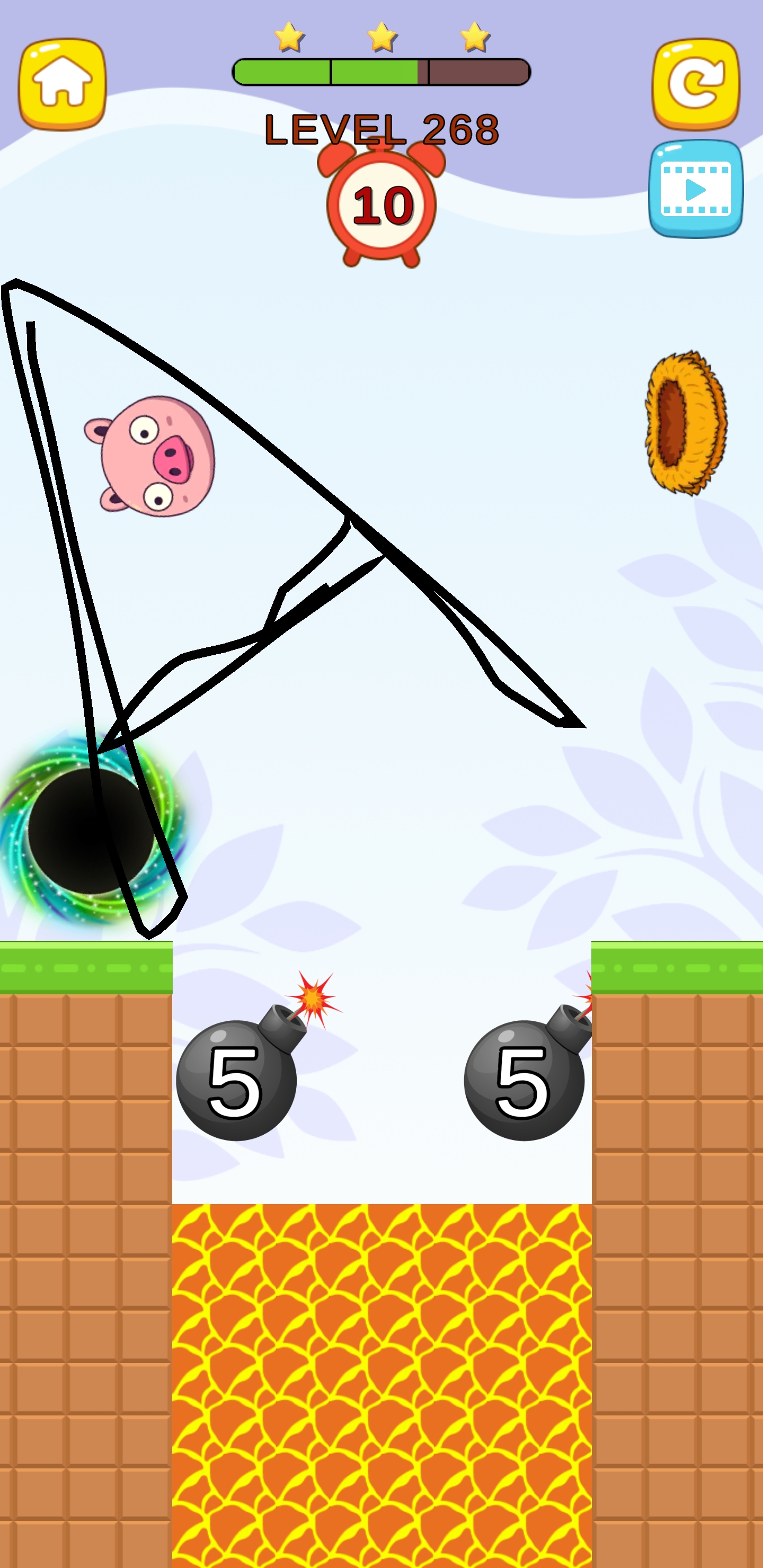Go to the home menu
This screenshot has height=1568, width=763.
[62, 84]
